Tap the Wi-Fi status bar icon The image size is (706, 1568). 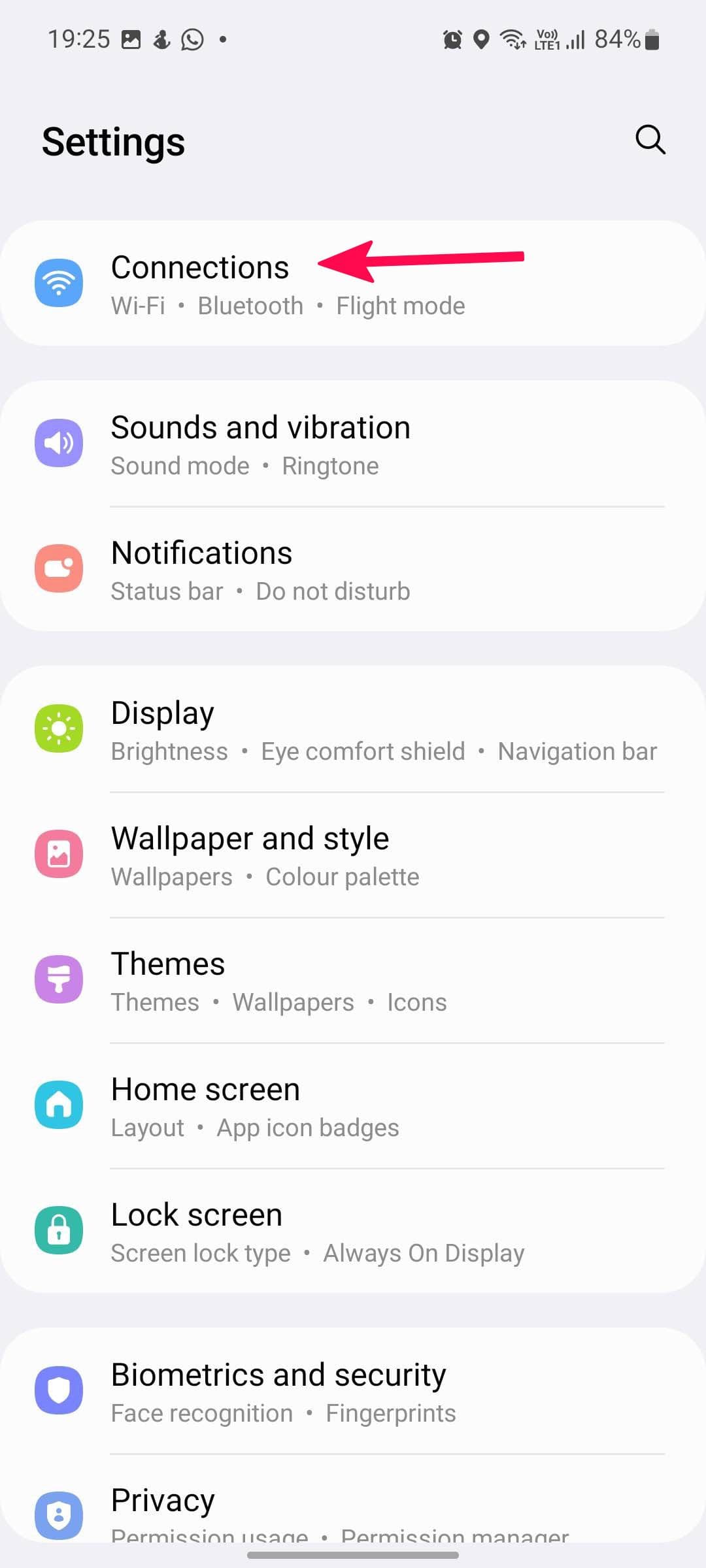(x=513, y=39)
